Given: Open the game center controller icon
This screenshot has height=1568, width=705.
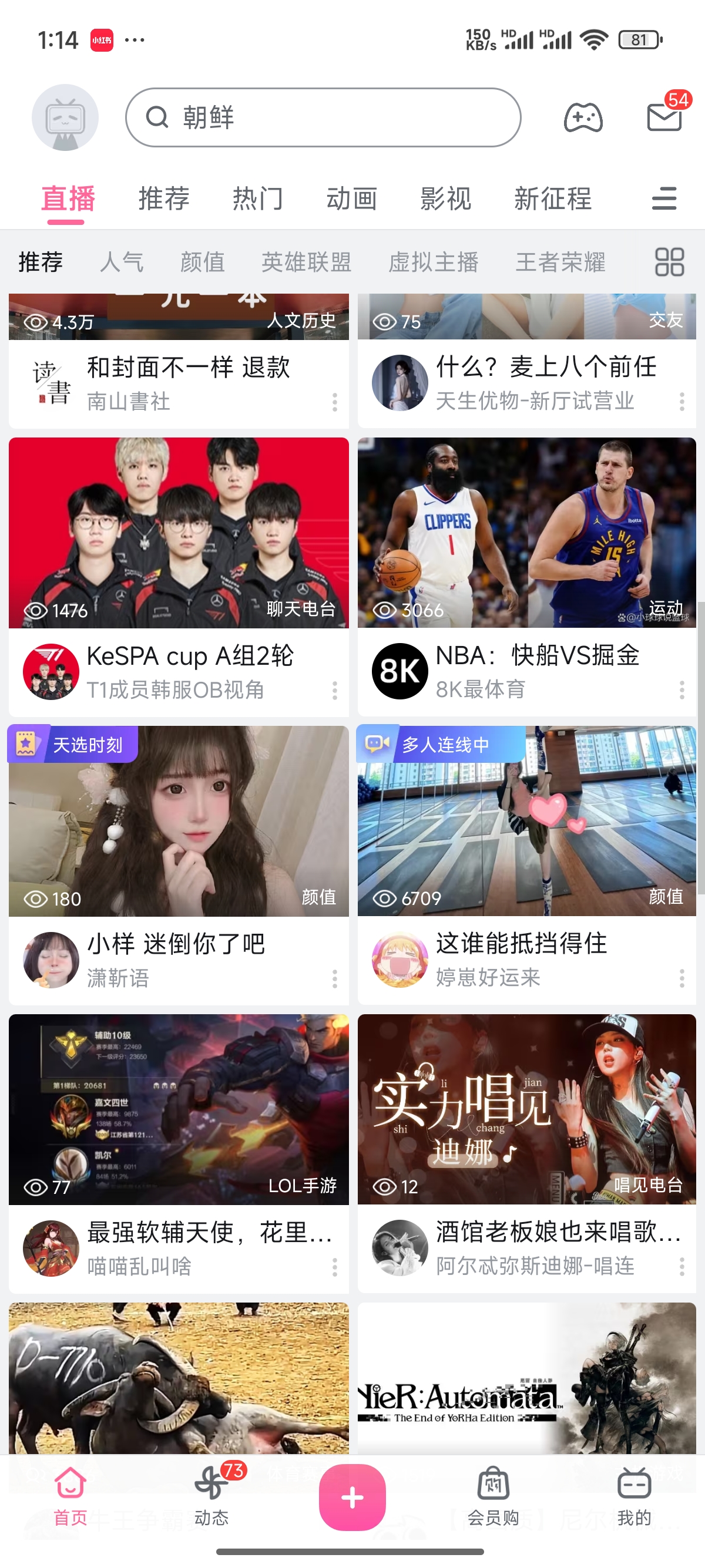Looking at the screenshot, I should [583, 117].
